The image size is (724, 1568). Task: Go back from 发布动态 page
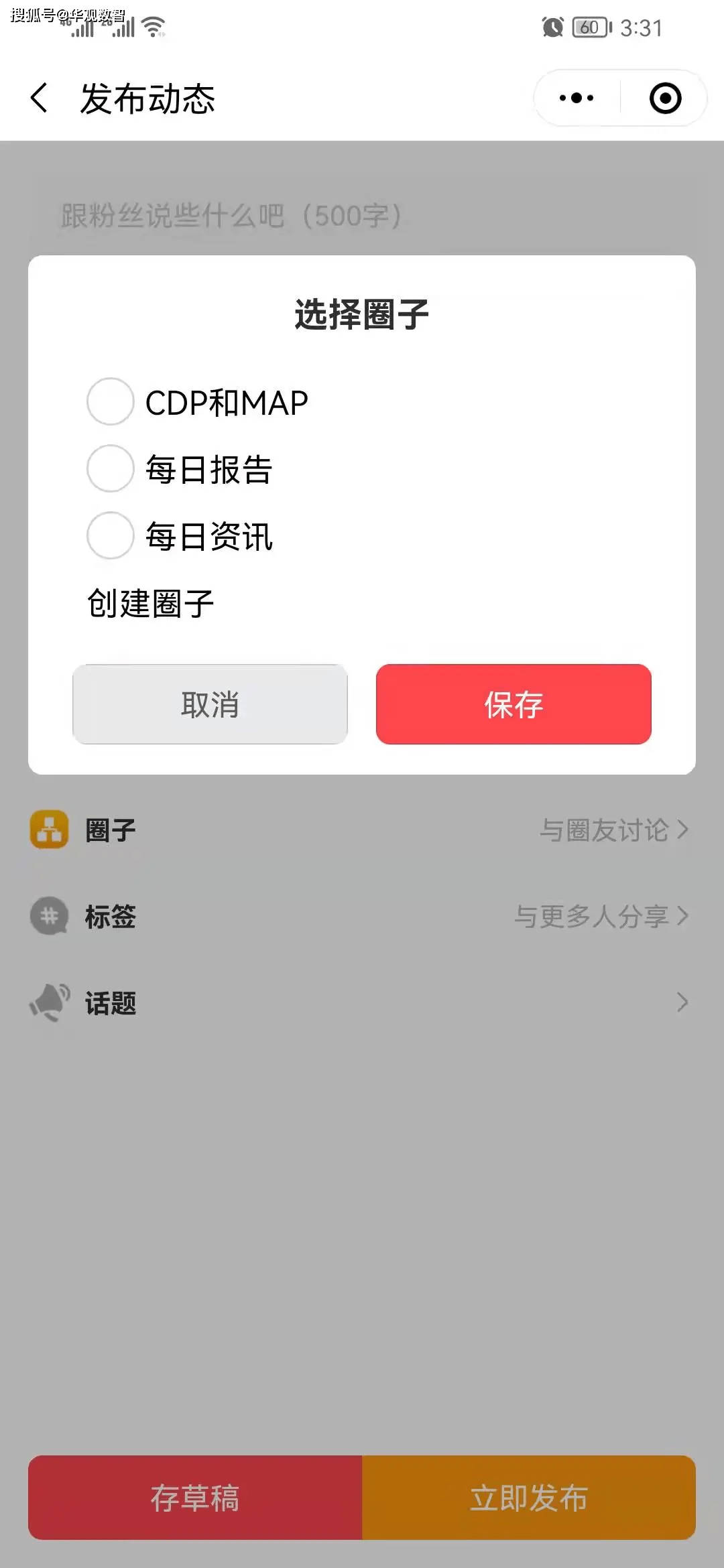click(x=40, y=99)
